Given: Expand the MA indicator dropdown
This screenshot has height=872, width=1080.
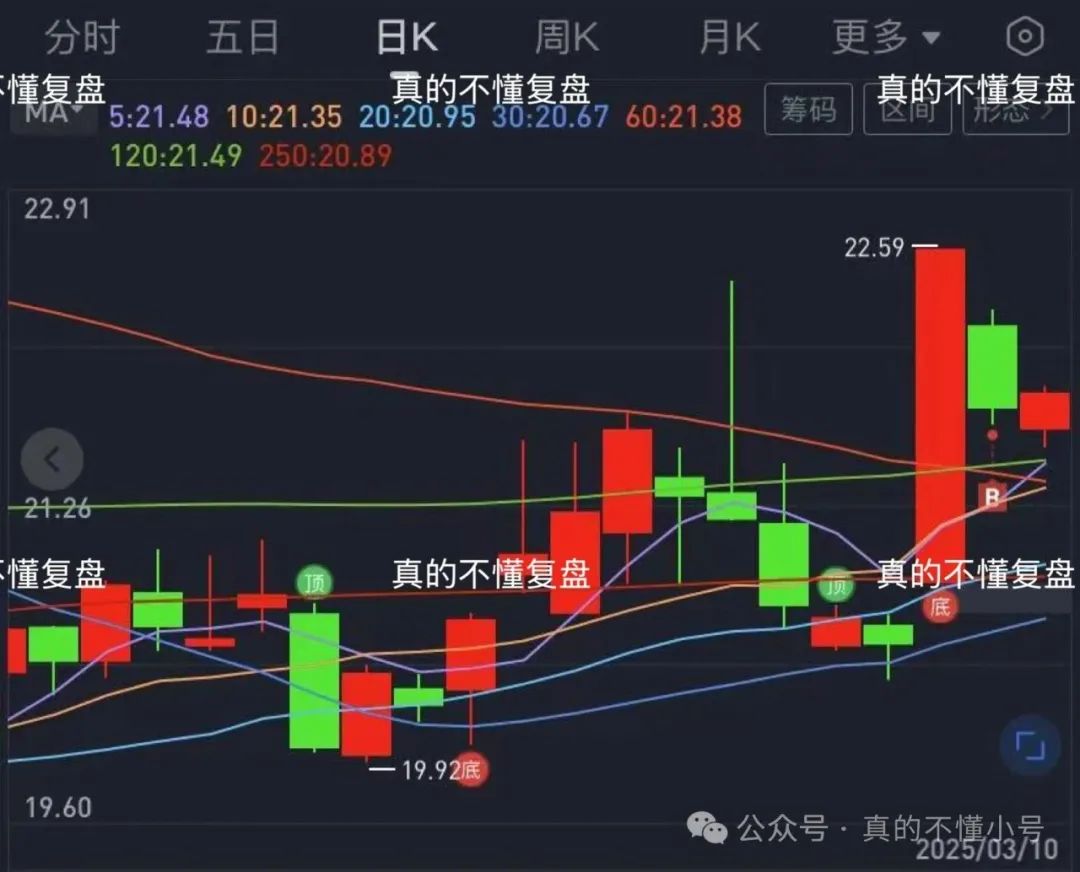Looking at the screenshot, I should [x=52, y=111].
